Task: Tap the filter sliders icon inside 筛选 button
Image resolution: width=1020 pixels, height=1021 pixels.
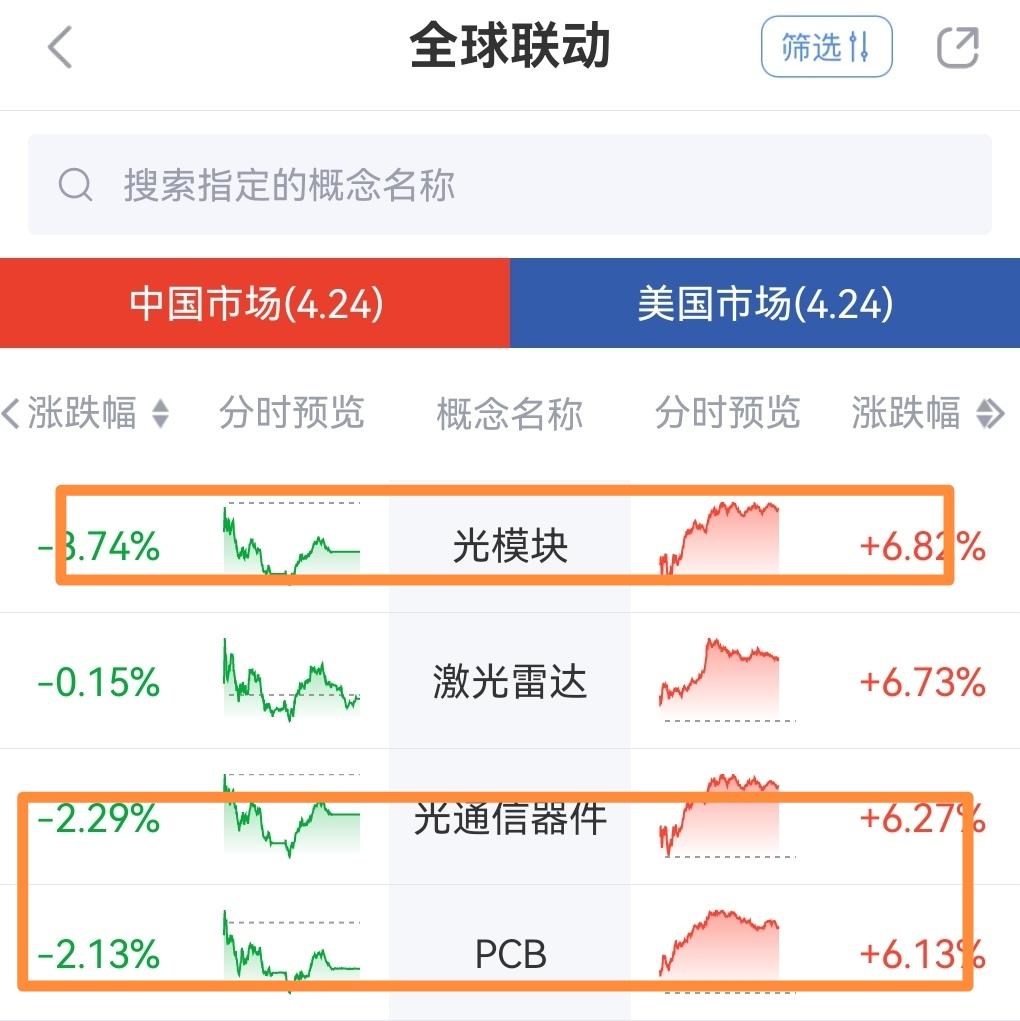Action: pos(860,46)
